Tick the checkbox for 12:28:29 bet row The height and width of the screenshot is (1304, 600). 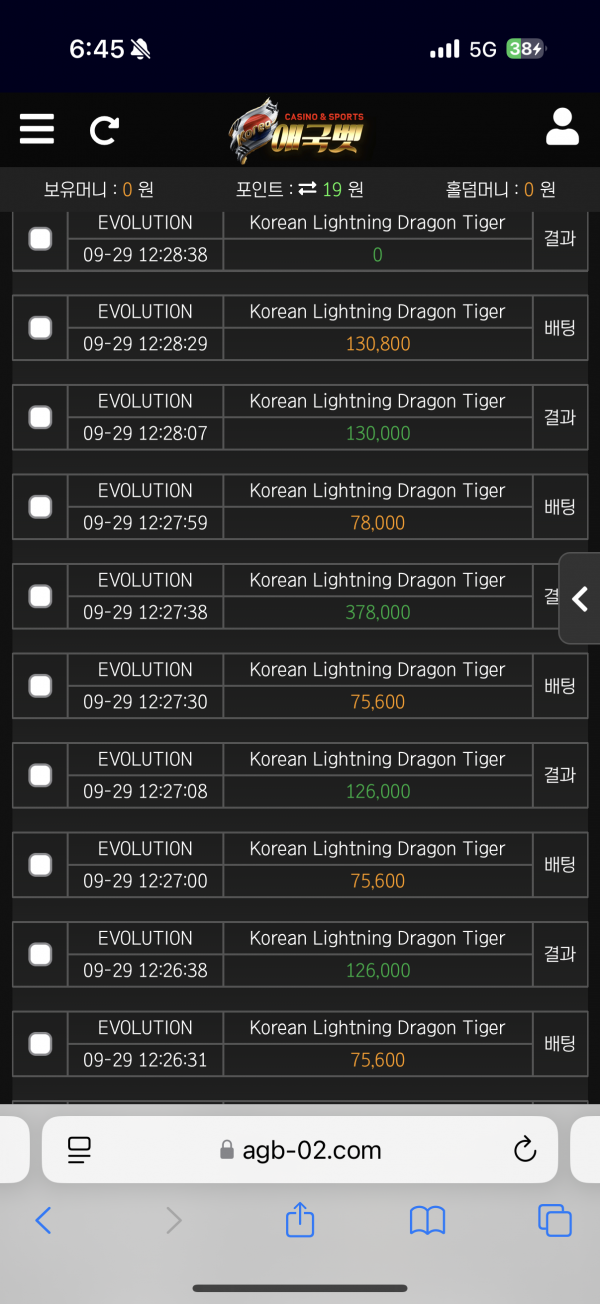click(x=40, y=327)
